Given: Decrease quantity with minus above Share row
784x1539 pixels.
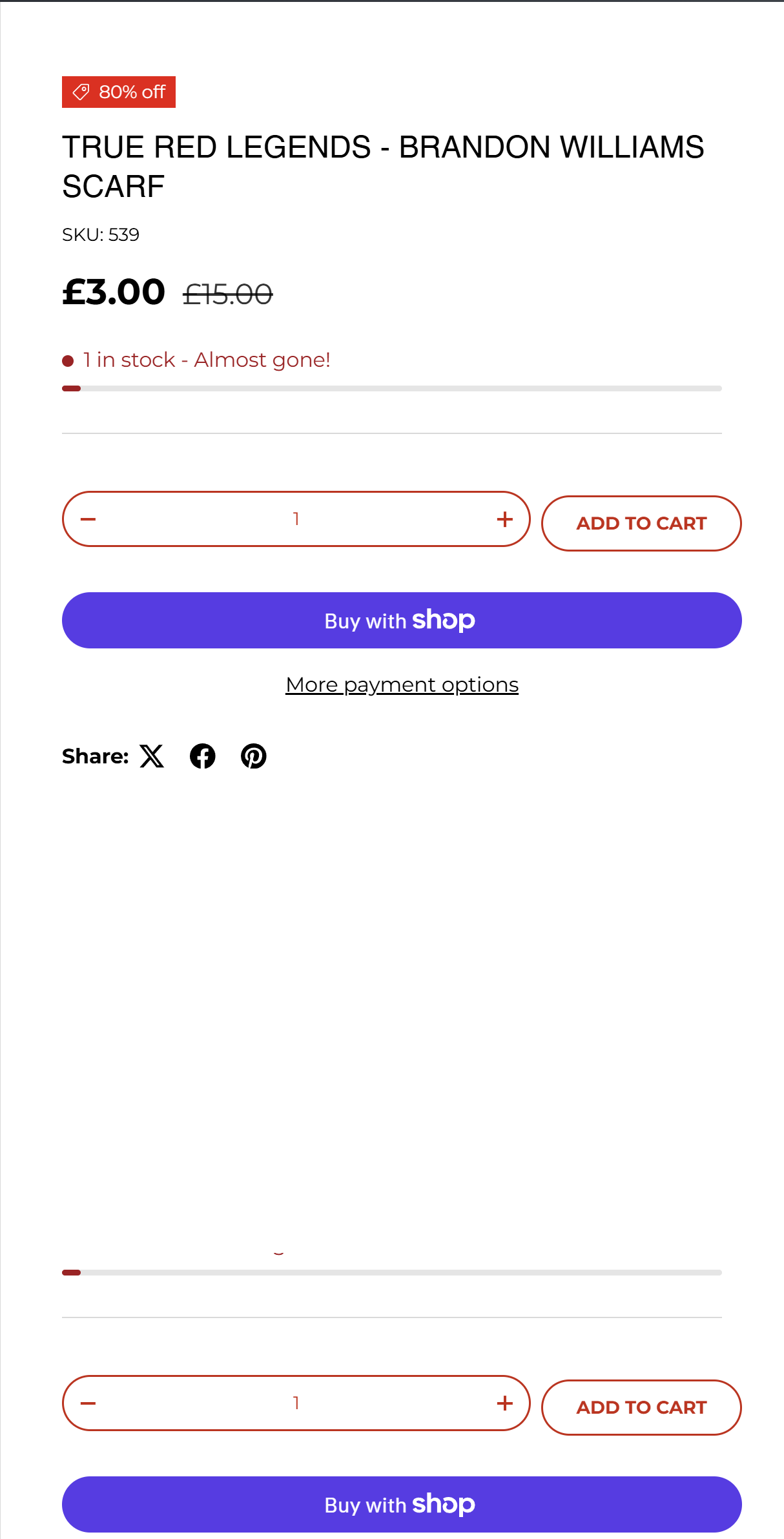Looking at the screenshot, I should (88, 519).
